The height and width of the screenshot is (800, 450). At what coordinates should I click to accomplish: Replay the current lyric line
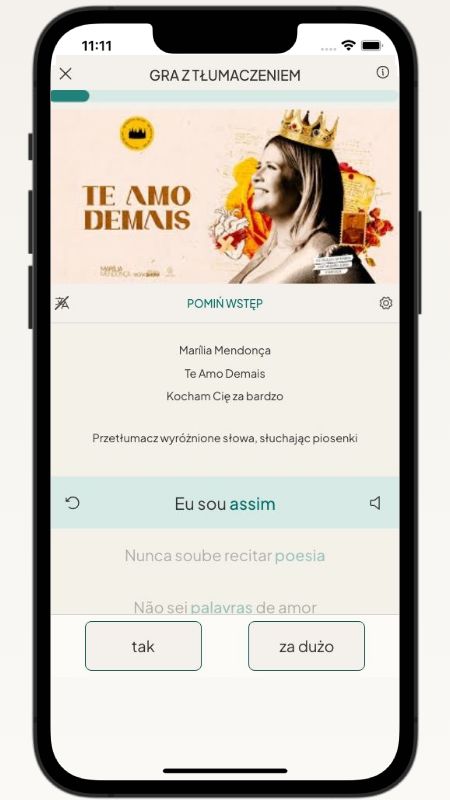coord(73,503)
